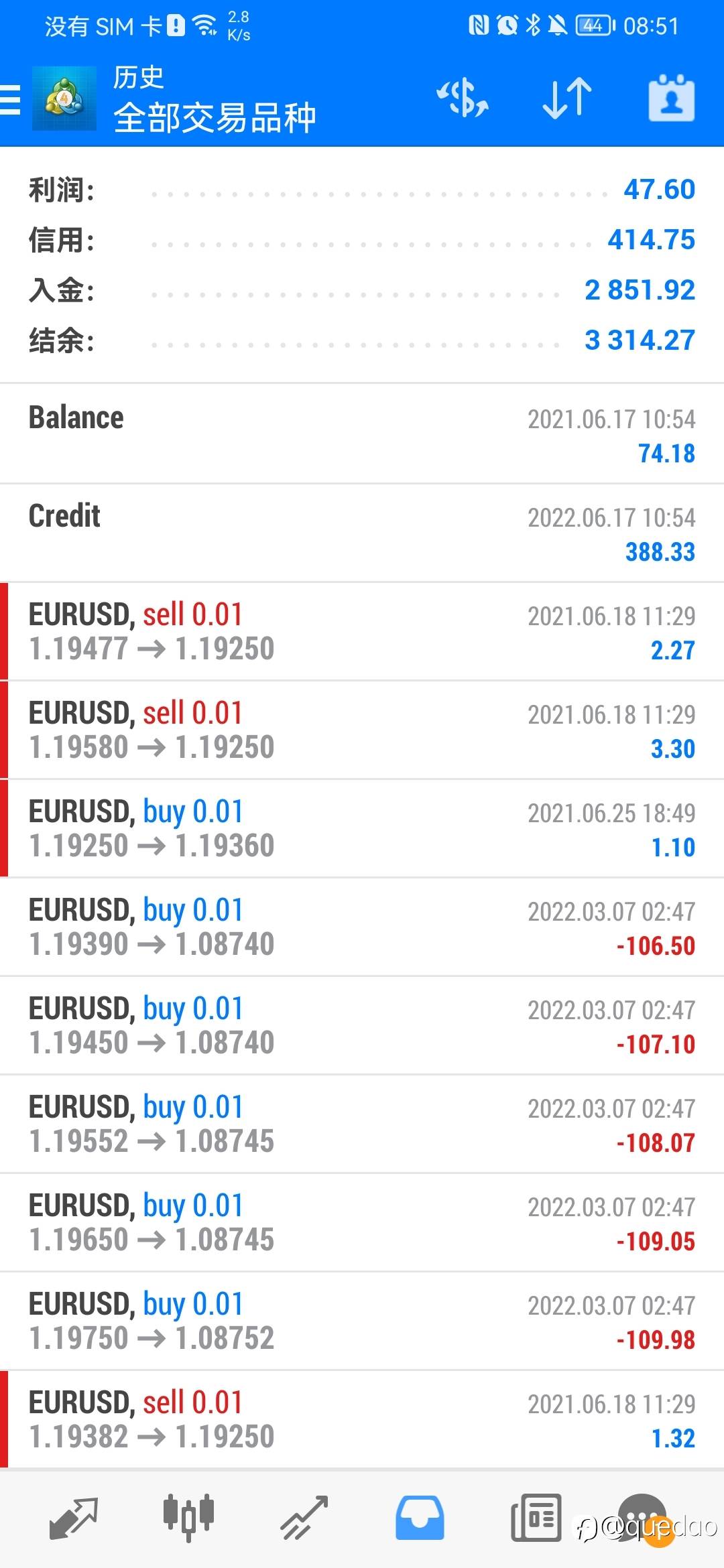Tap the sort order arrows icon
Image resolution: width=724 pixels, height=1568 pixels.
tap(567, 98)
